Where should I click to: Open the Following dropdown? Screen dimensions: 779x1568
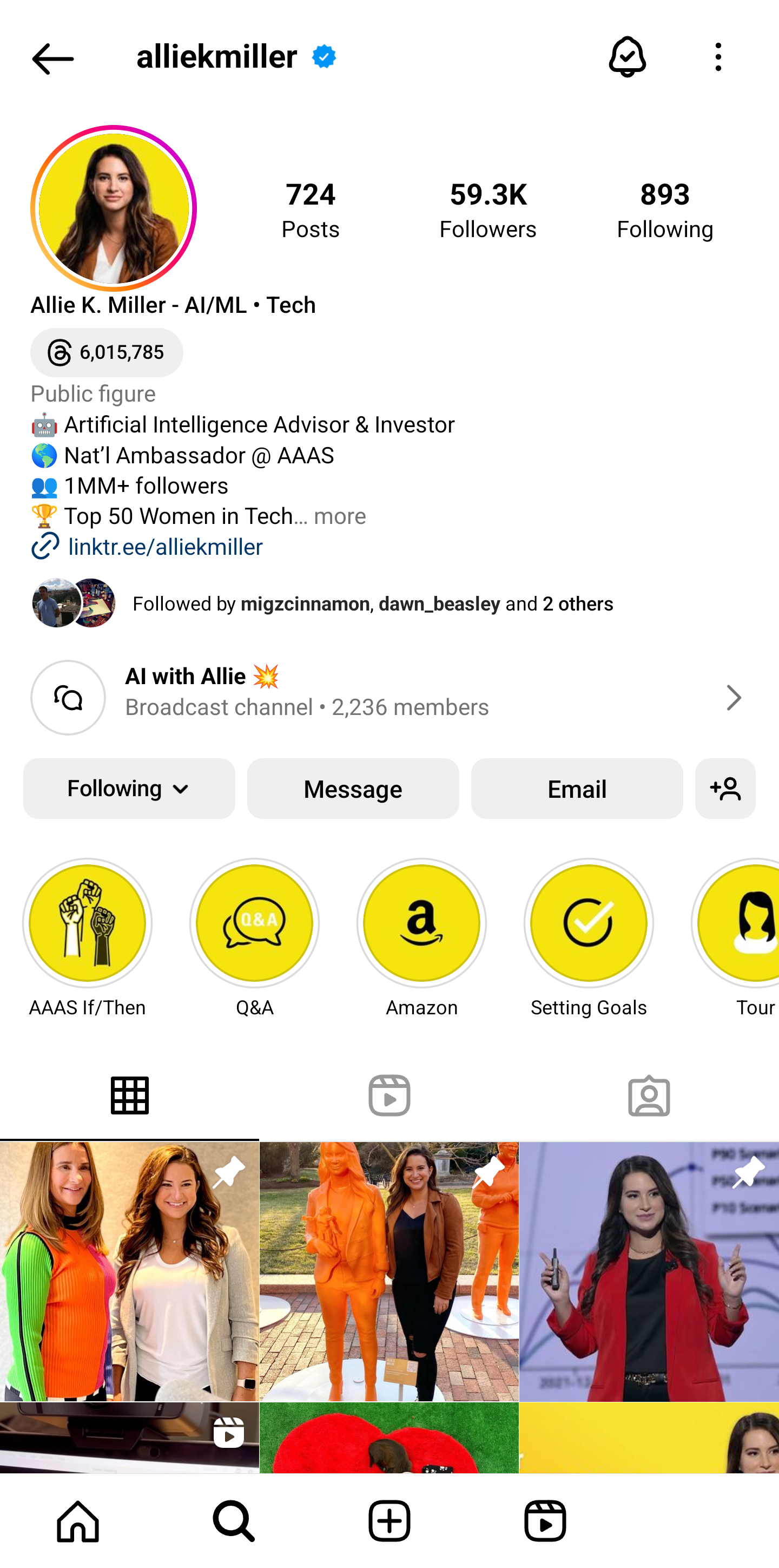pyautogui.click(x=129, y=789)
